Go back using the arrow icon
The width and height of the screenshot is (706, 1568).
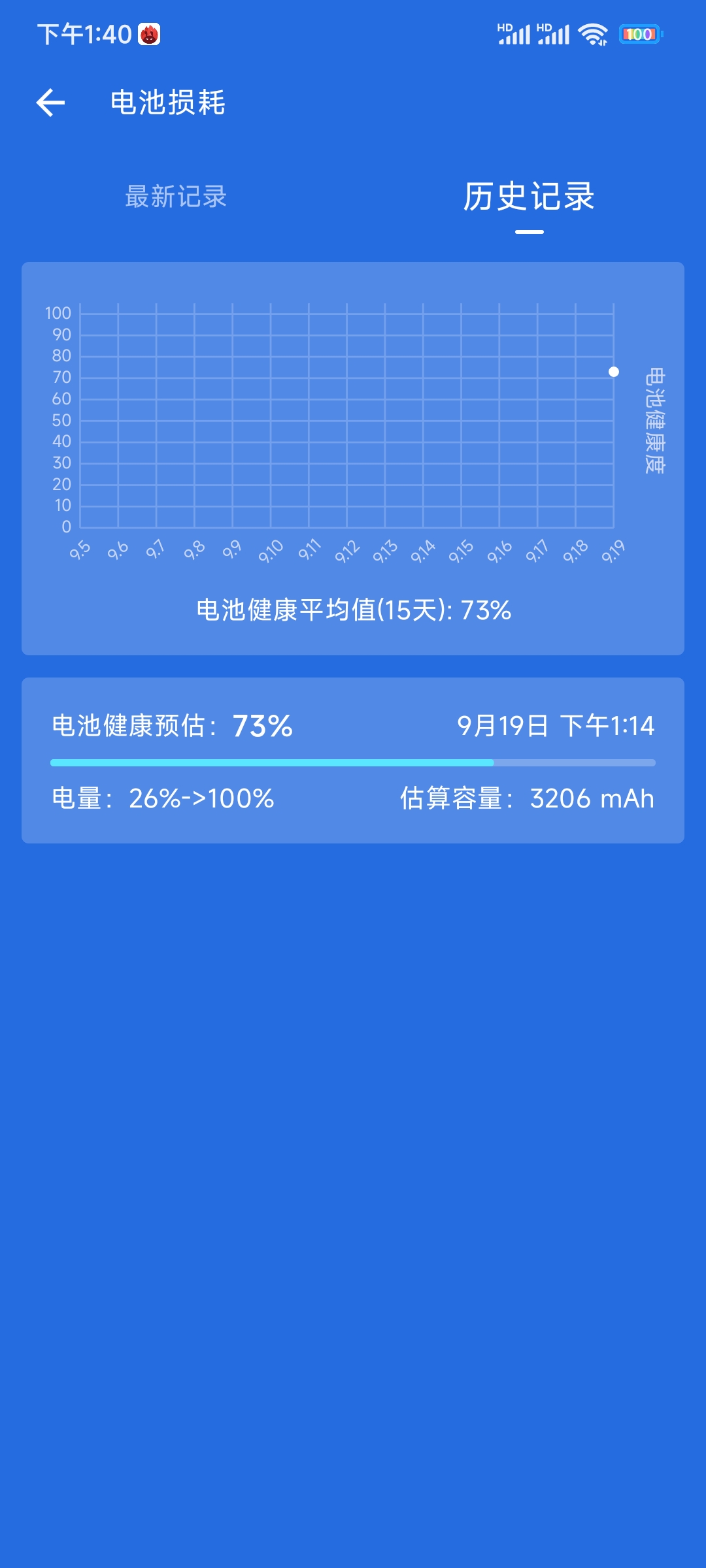[x=50, y=103]
